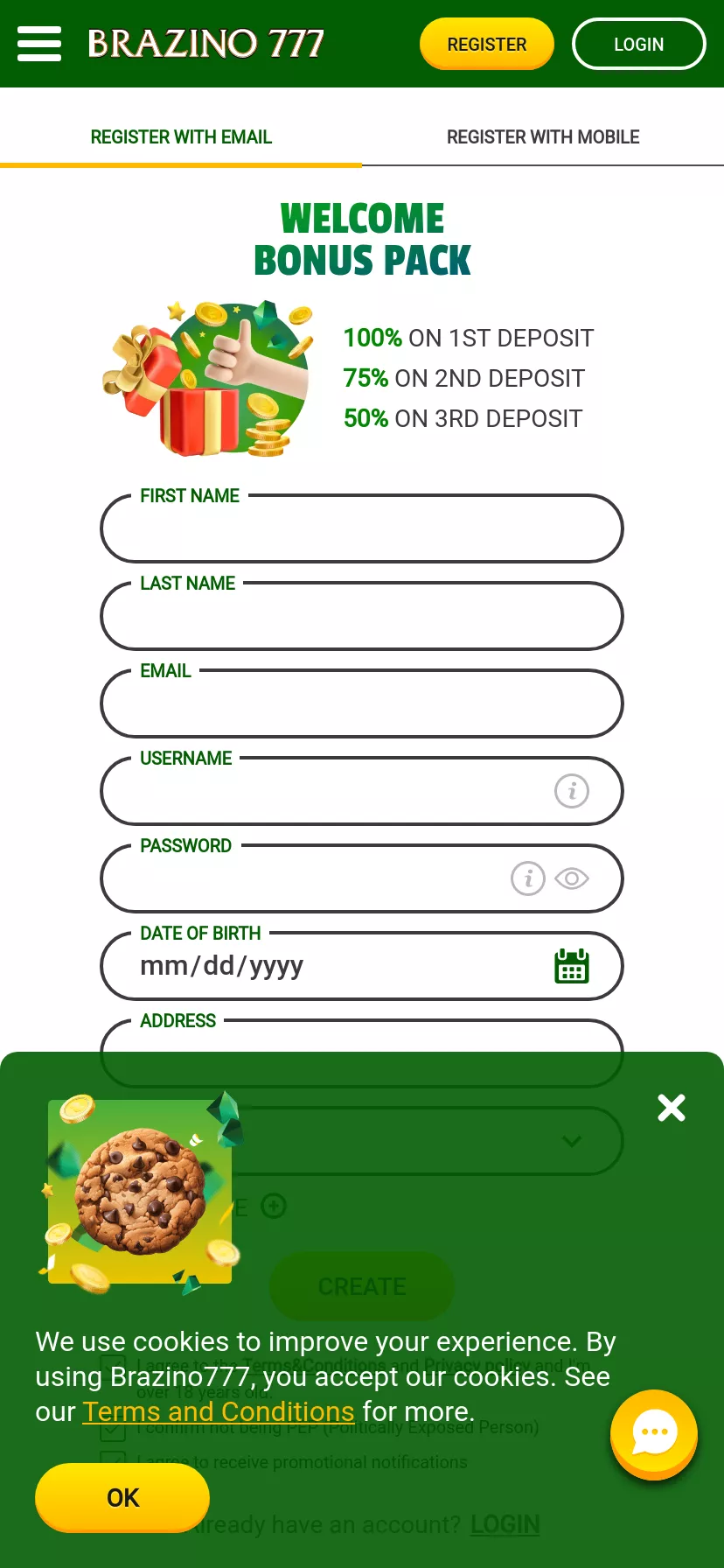Dismiss the cookie banner with X
The height and width of the screenshot is (1568, 724).
(672, 1108)
